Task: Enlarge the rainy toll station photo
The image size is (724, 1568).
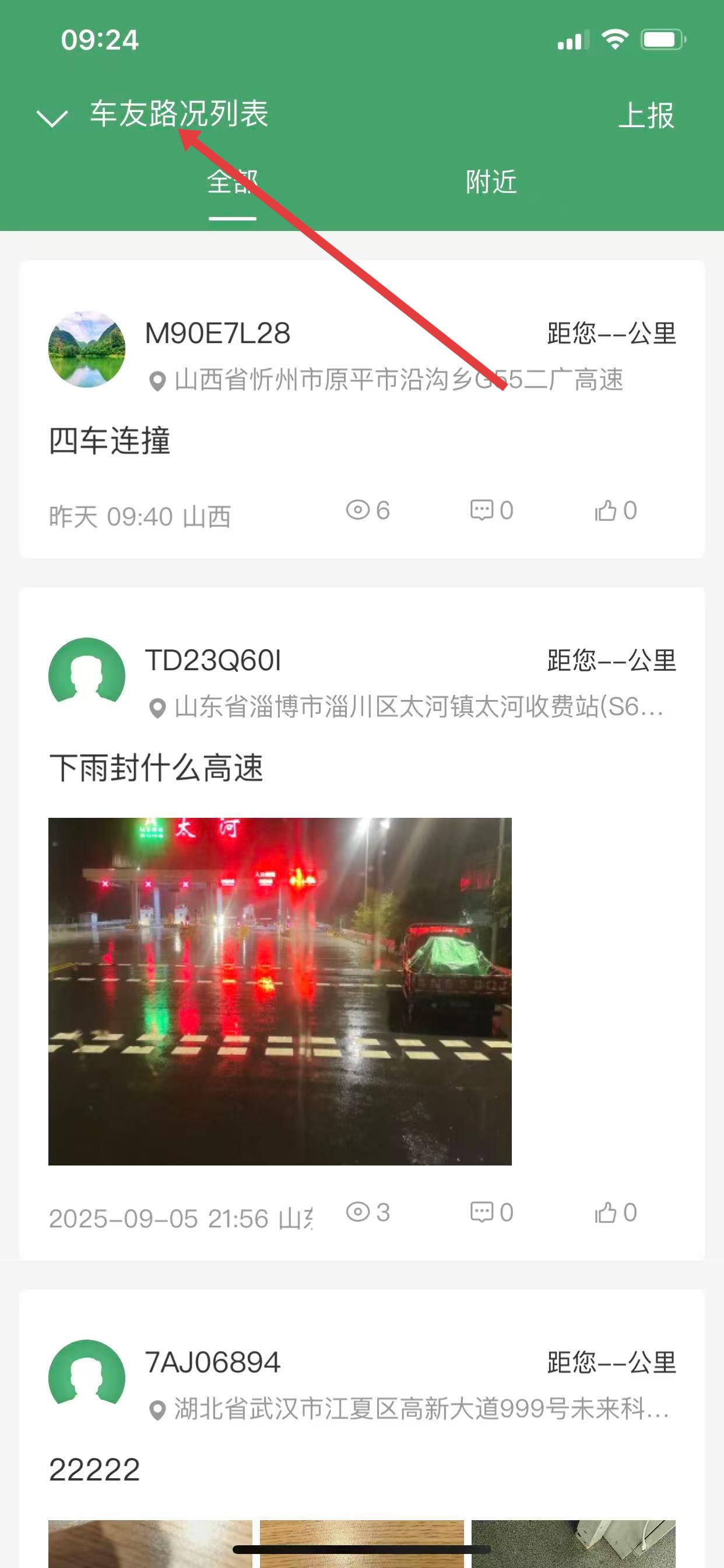Action: [x=280, y=991]
